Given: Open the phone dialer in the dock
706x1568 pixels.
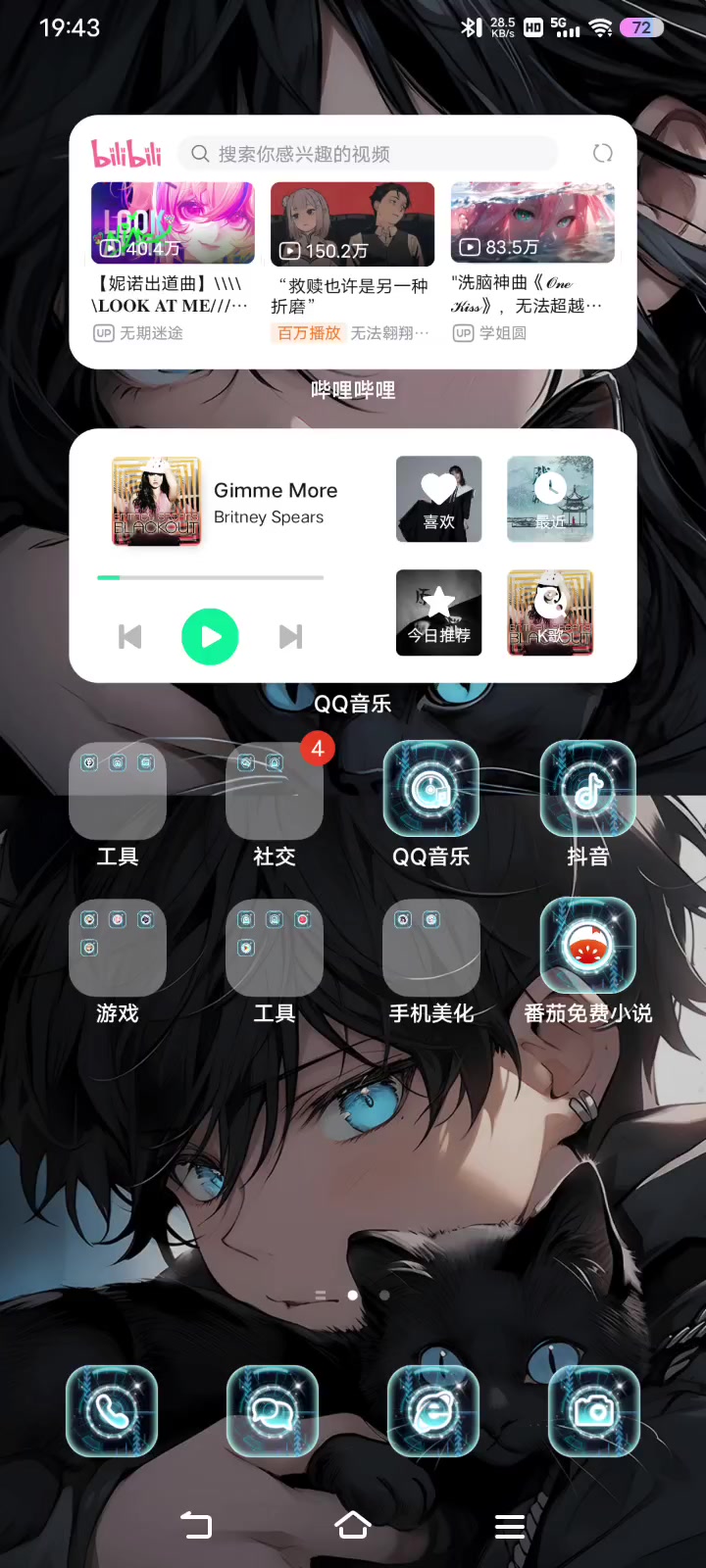Looking at the screenshot, I should (112, 1411).
